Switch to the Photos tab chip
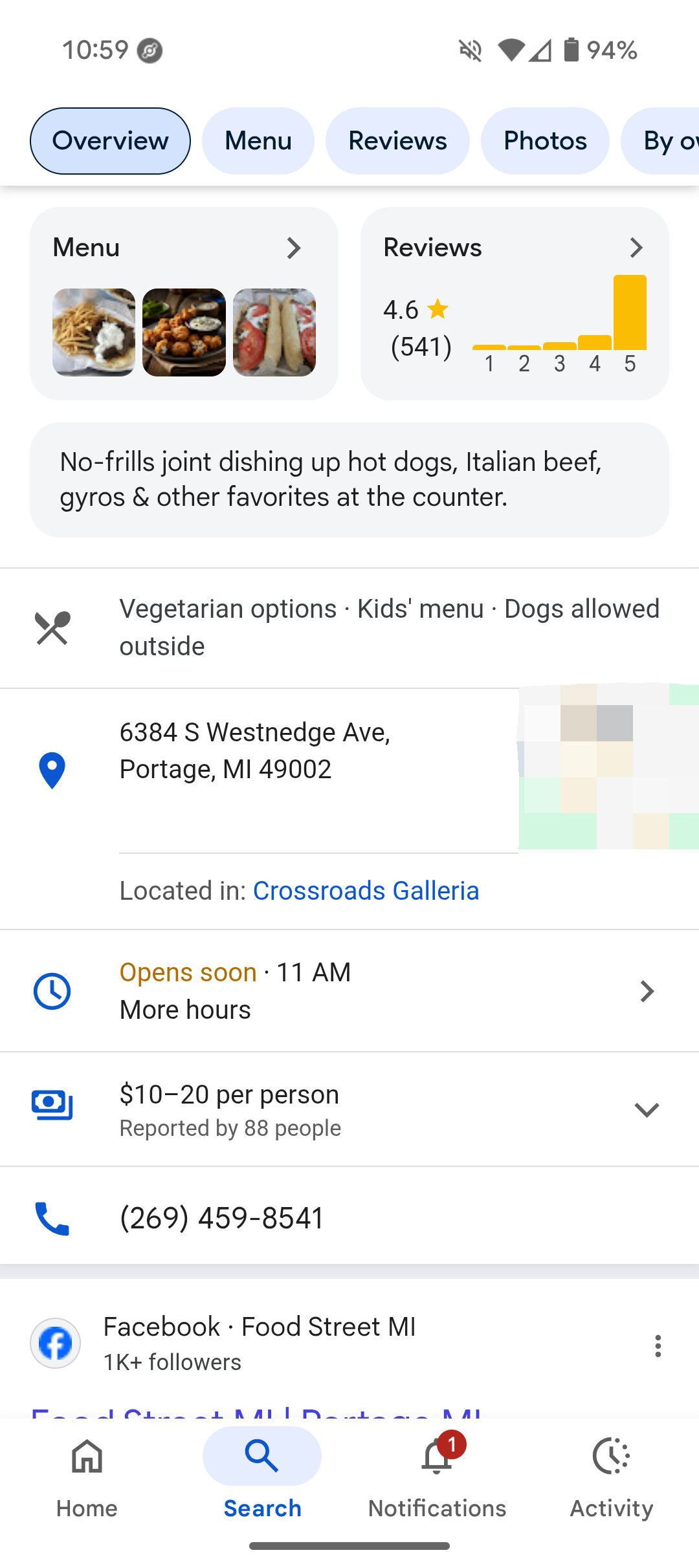Viewport: 699px width, 1568px height. [545, 141]
